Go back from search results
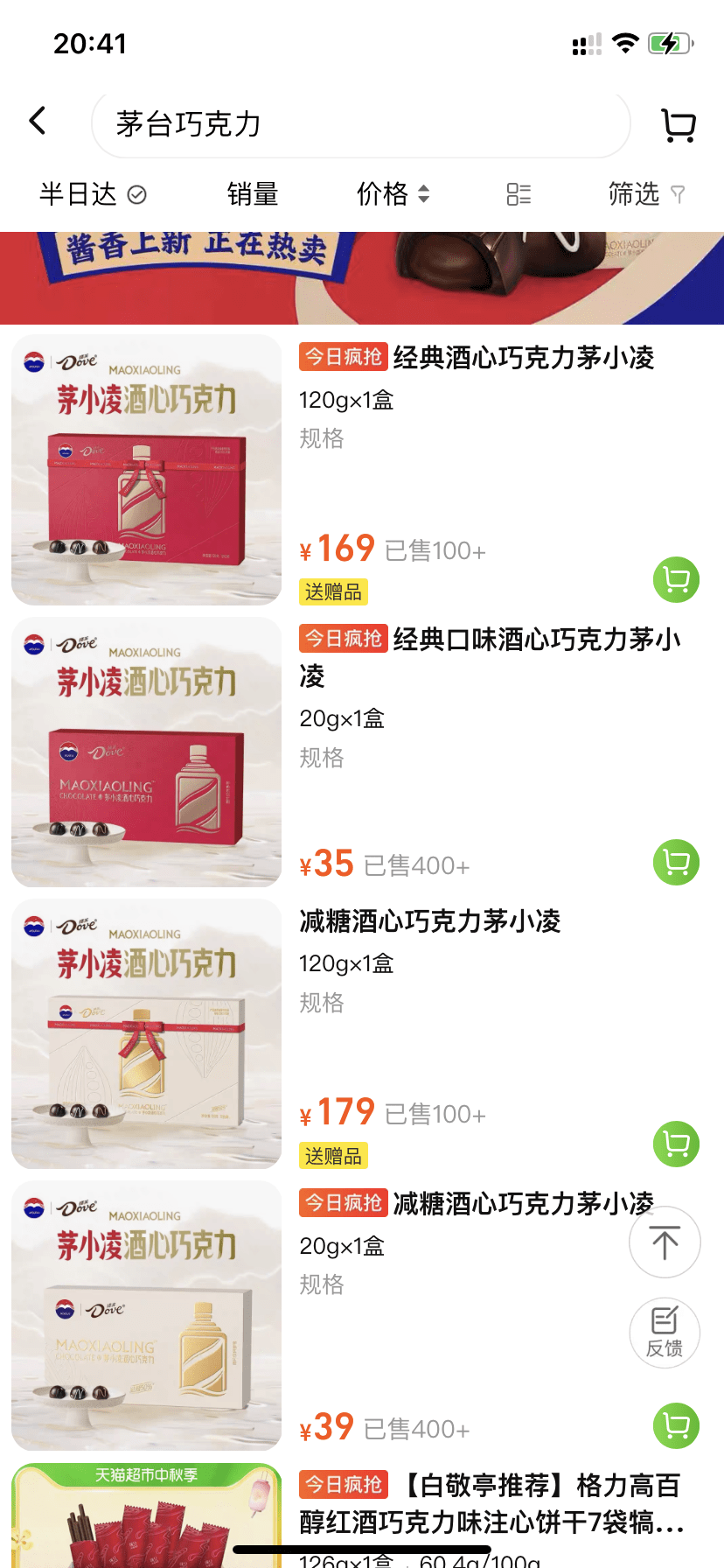The height and width of the screenshot is (1568, 724). pyautogui.click(x=38, y=122)
